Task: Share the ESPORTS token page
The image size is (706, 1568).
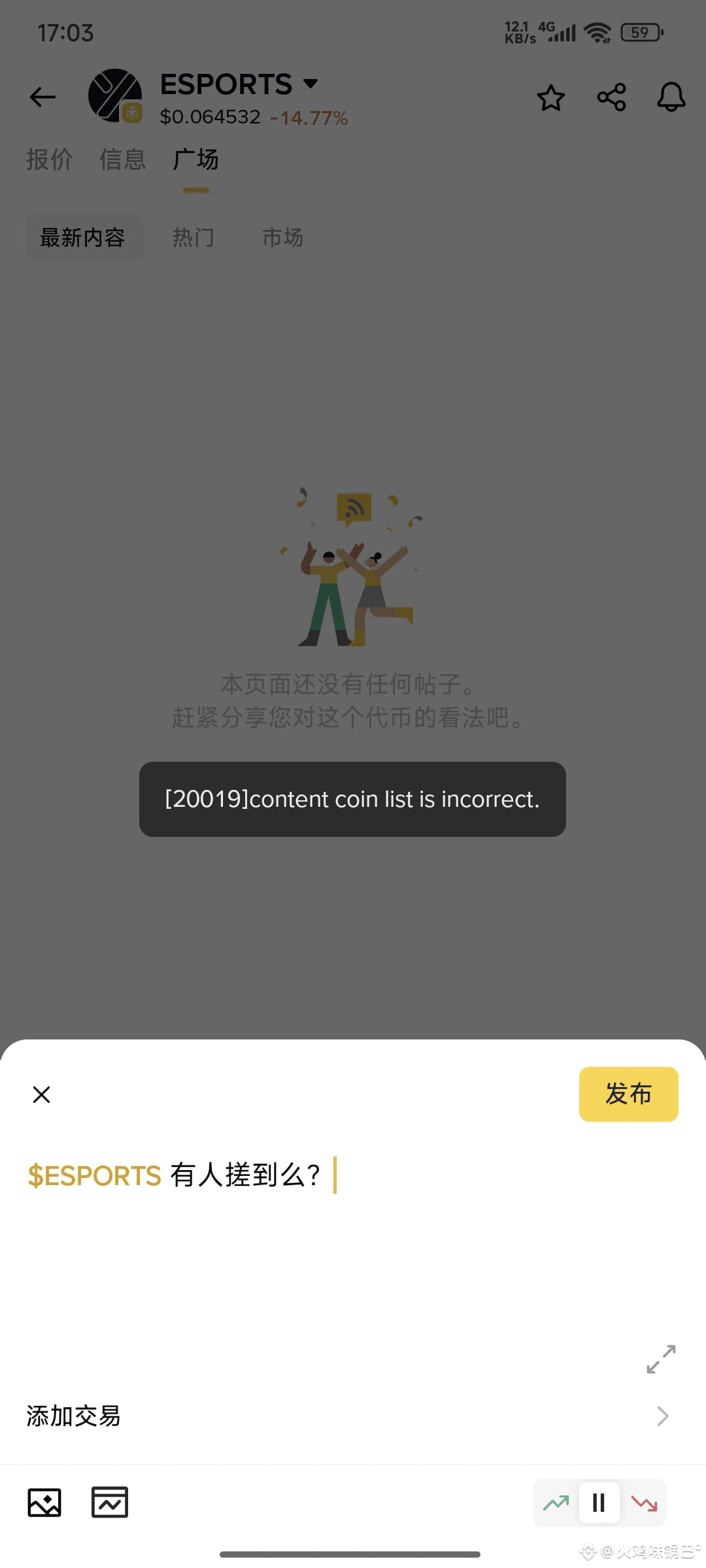Action: pos(611,98)
